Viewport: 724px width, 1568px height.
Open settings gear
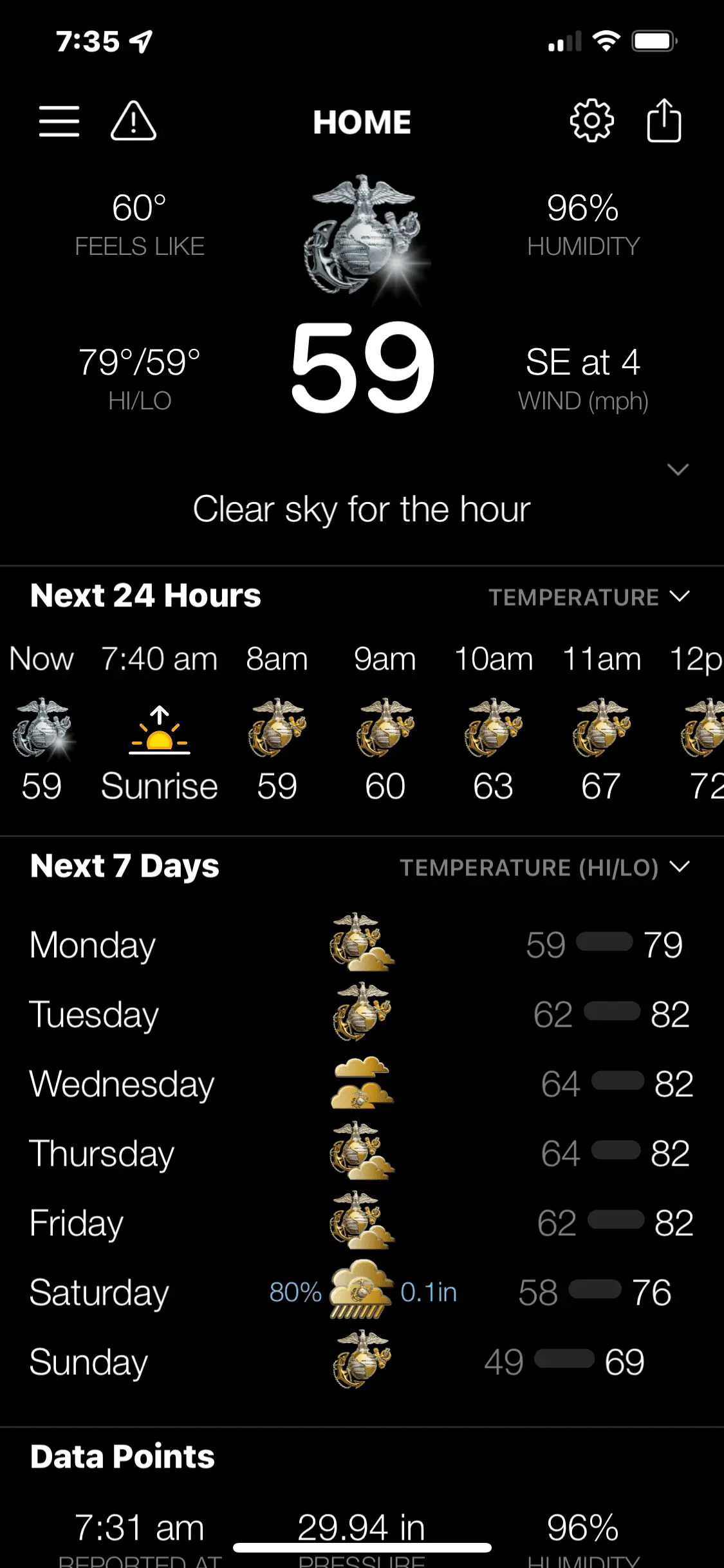[x=591, y=121]
